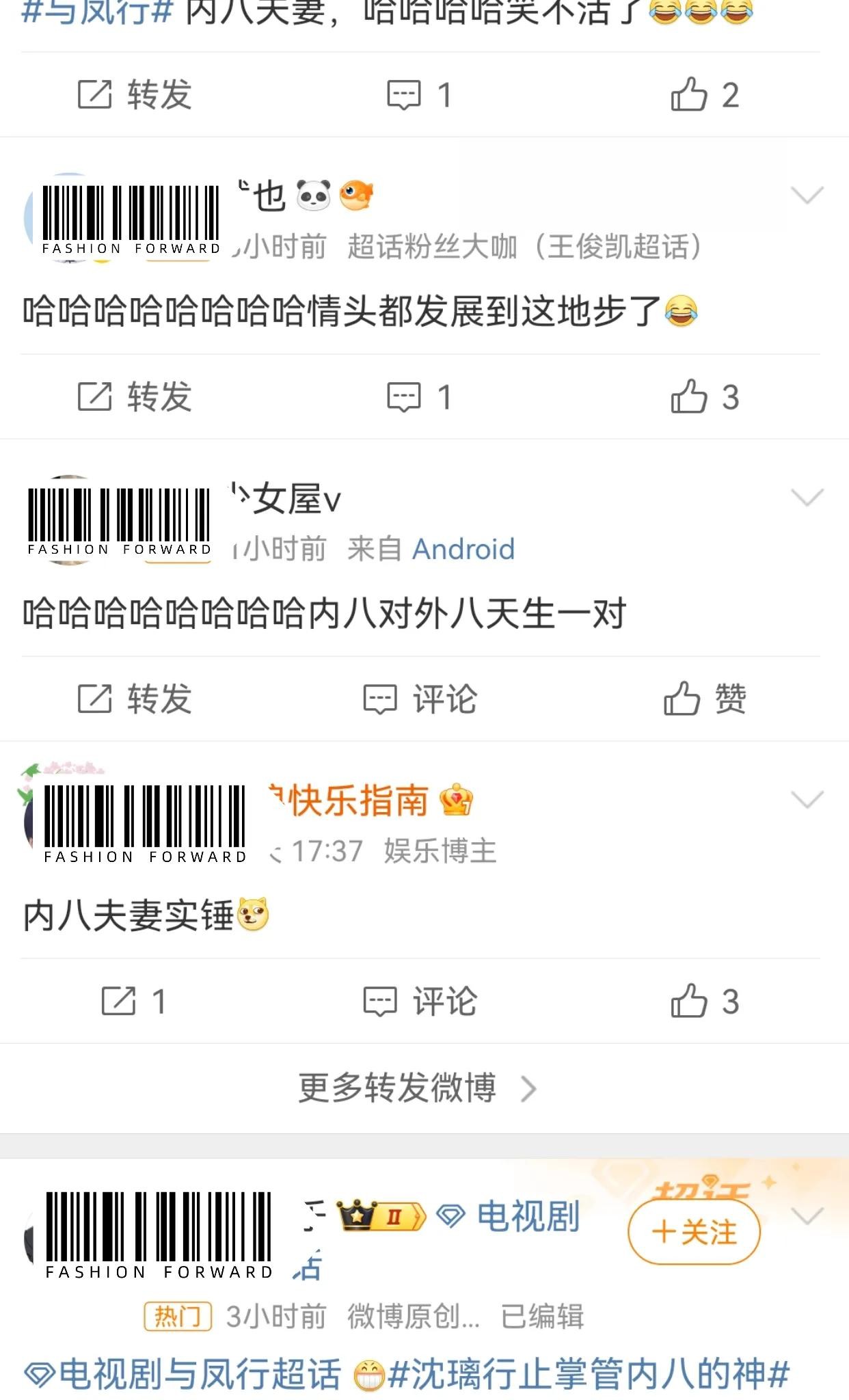Open 快乐指南 user profile name
The height and width of the screenshot is (1400, 849).
(x=358, y=800)
